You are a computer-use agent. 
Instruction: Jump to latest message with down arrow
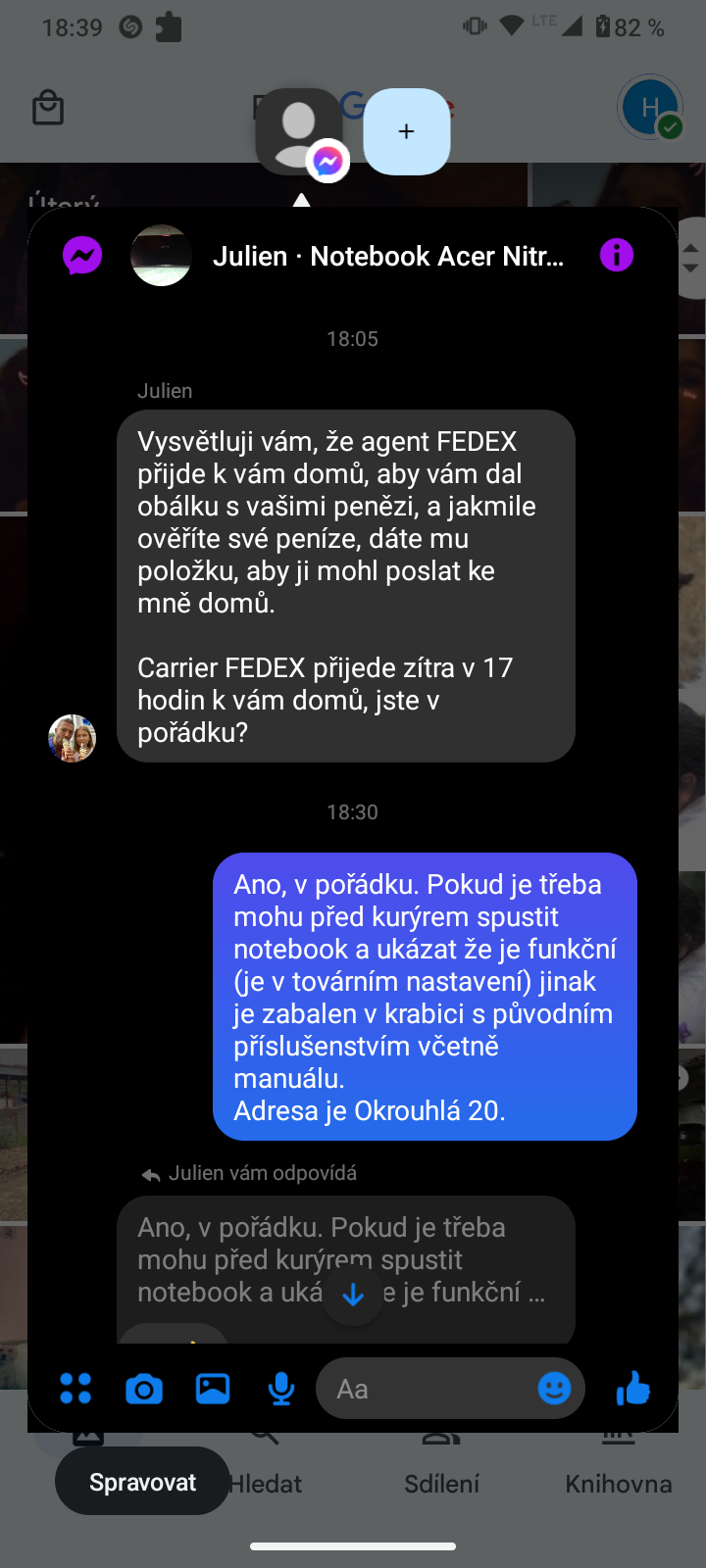pos(353,1296)
